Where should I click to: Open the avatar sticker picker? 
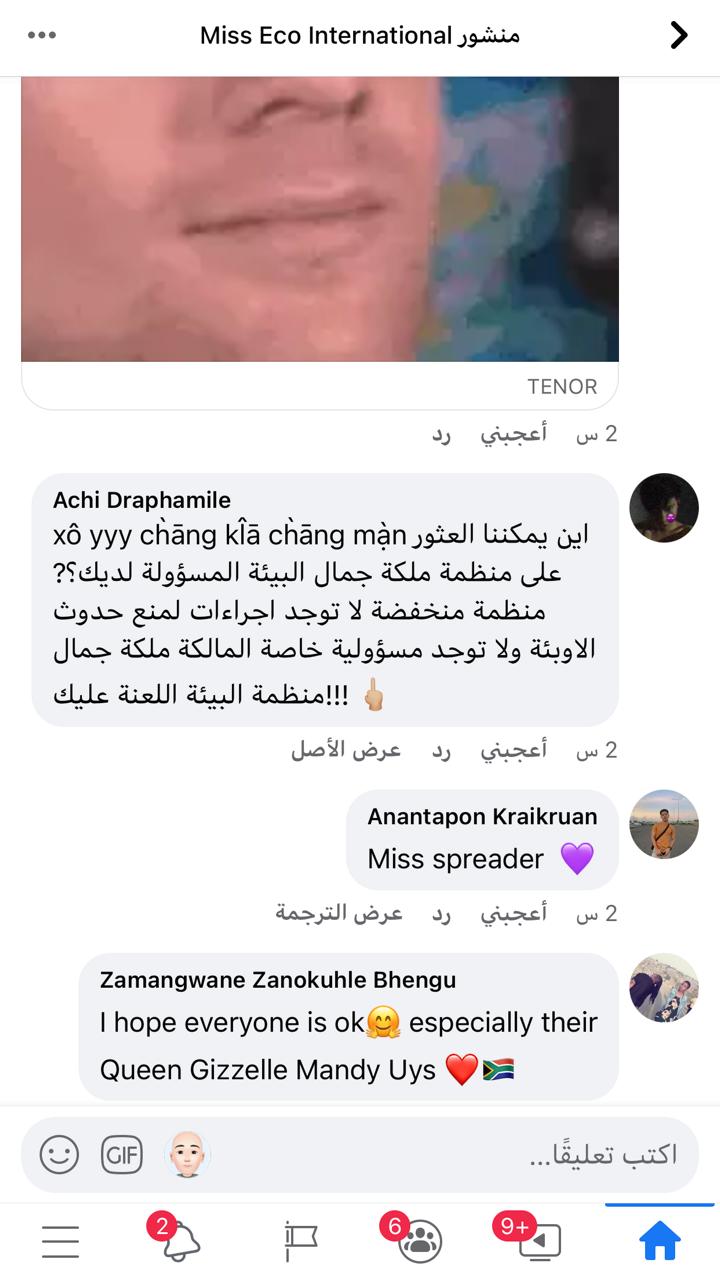click(x=186, y=1155)
